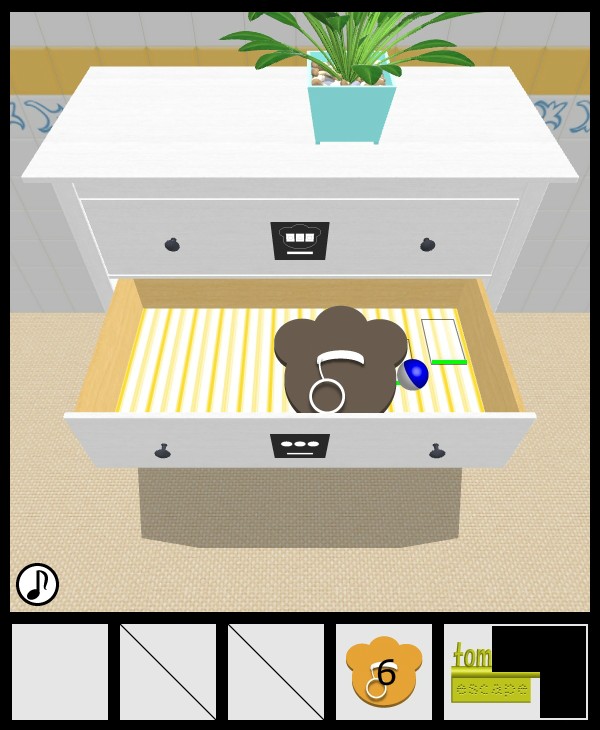The image size is (600, 730).
Task: Inspect the white card in the open drawer
Action: (x=443, y=340)
